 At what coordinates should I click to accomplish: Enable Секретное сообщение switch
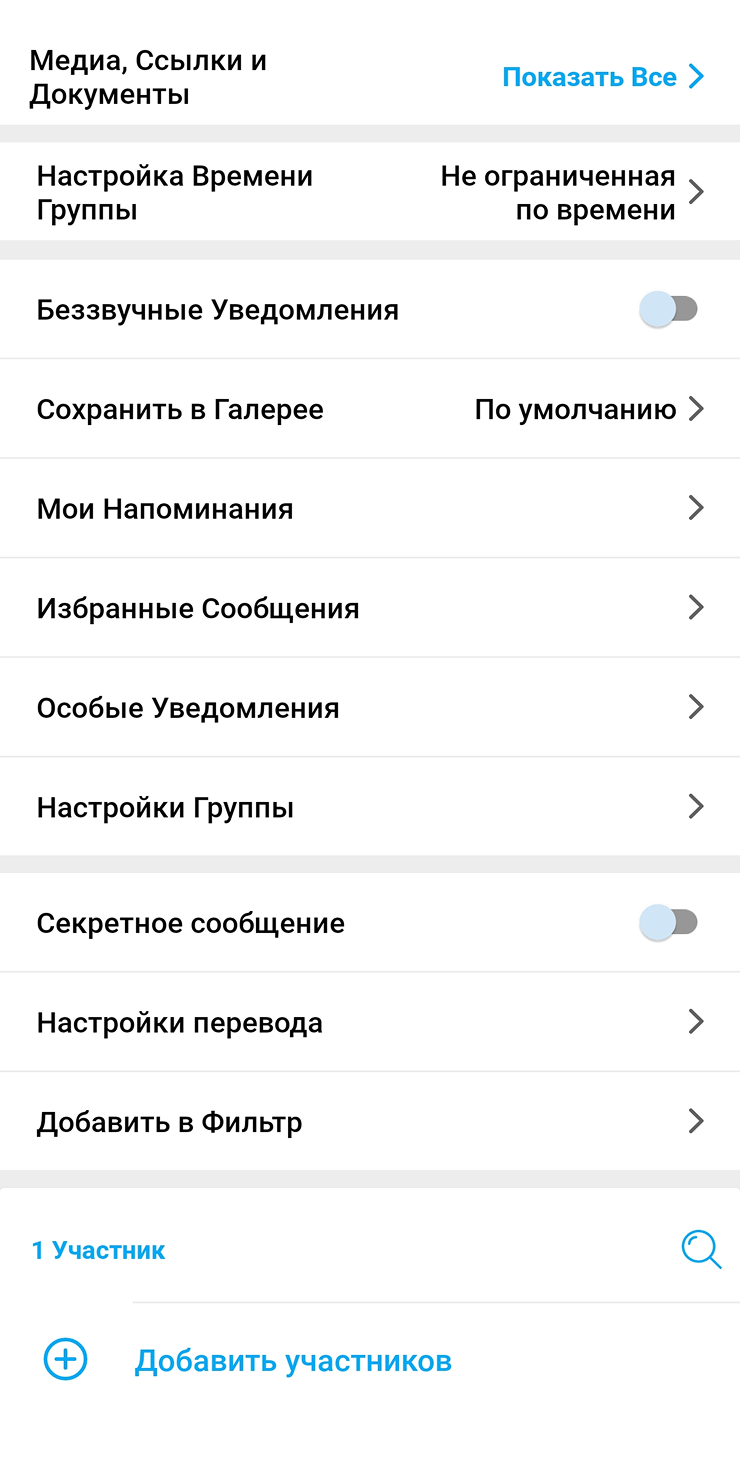coord(668,923)
